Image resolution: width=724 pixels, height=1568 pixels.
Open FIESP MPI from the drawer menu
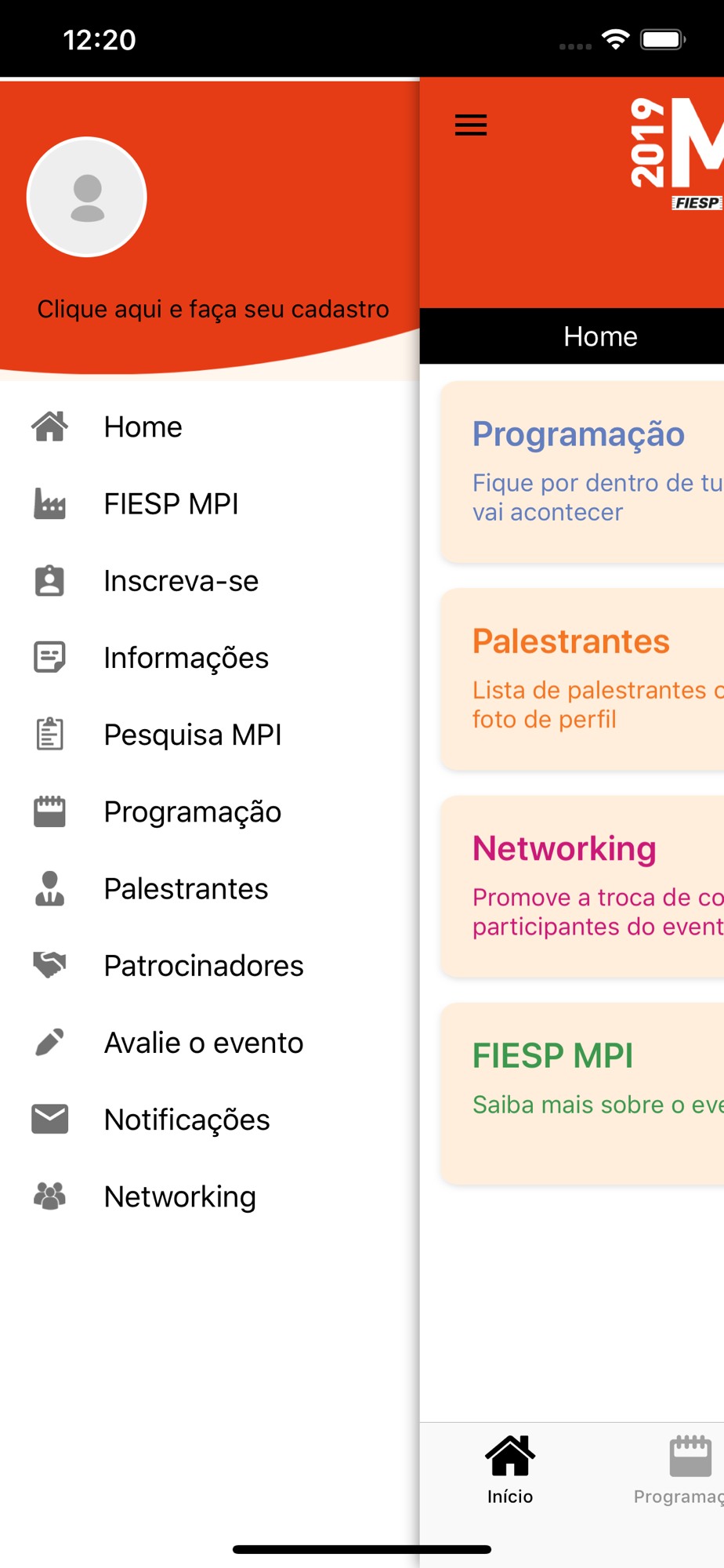point(210,503)
